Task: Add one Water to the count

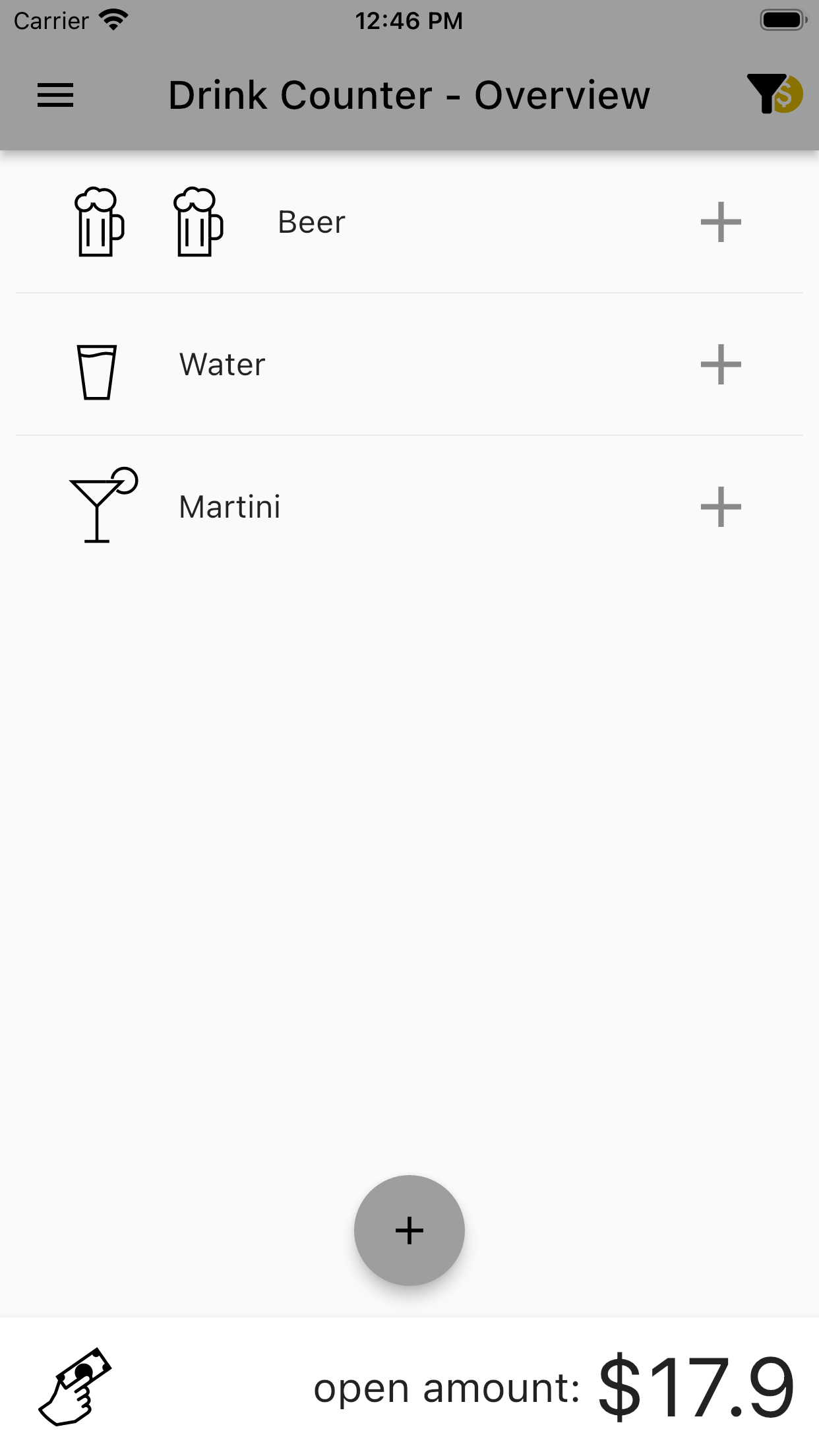Action: point(721,365)
